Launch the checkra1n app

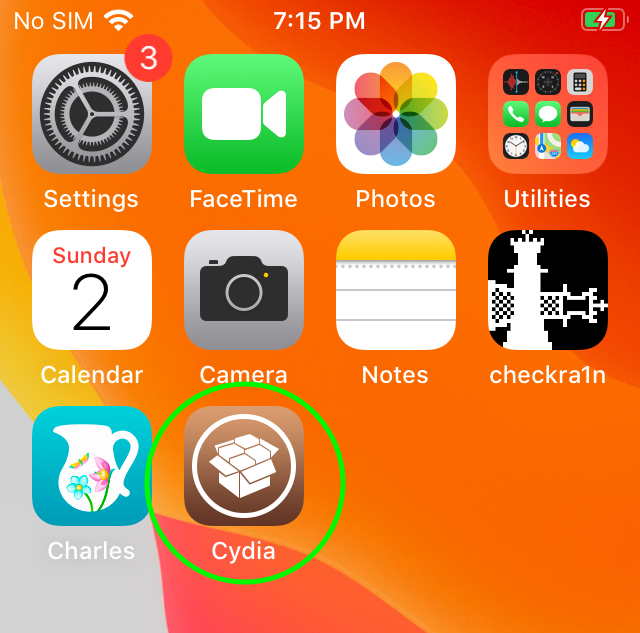[x=547, y=290]
